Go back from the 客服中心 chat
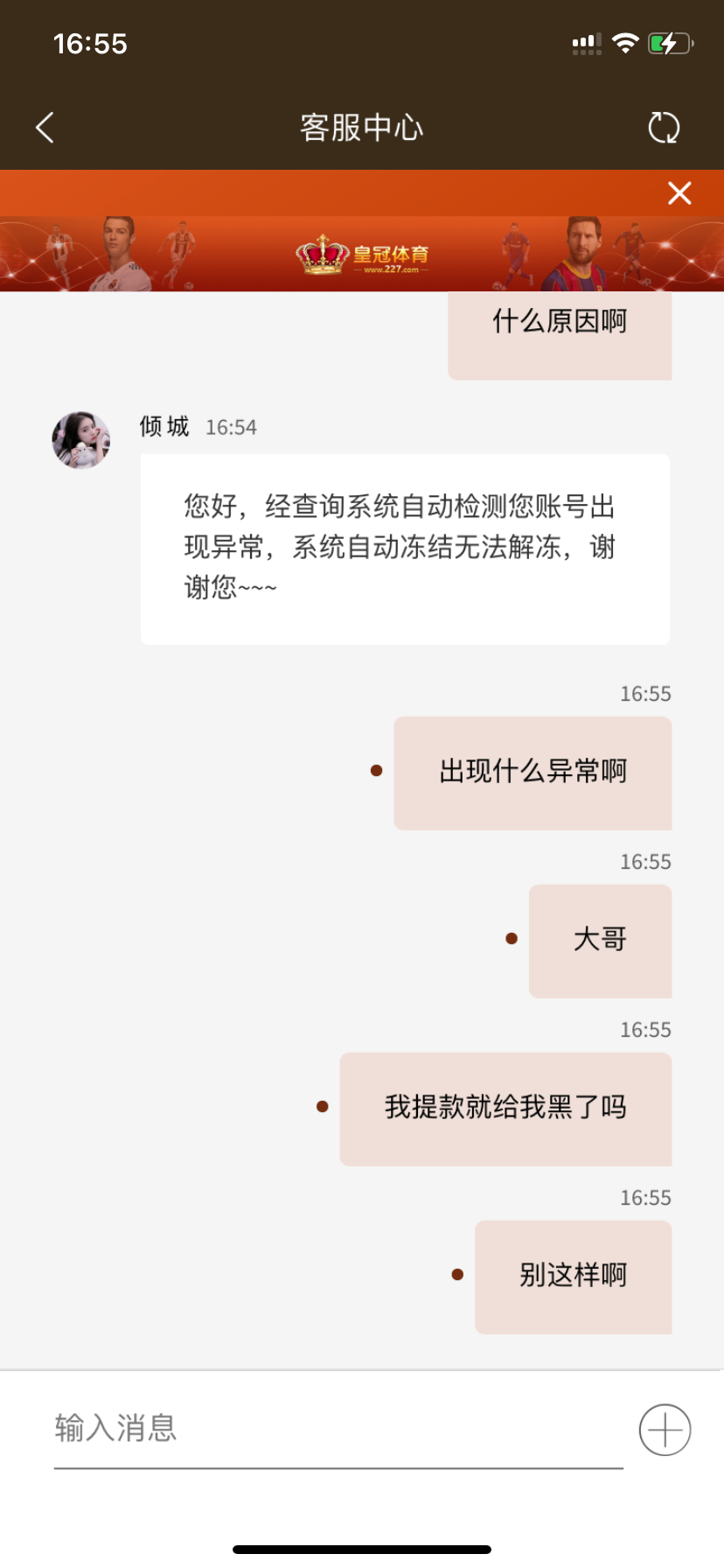724x1568 pixels. point(45,128)
